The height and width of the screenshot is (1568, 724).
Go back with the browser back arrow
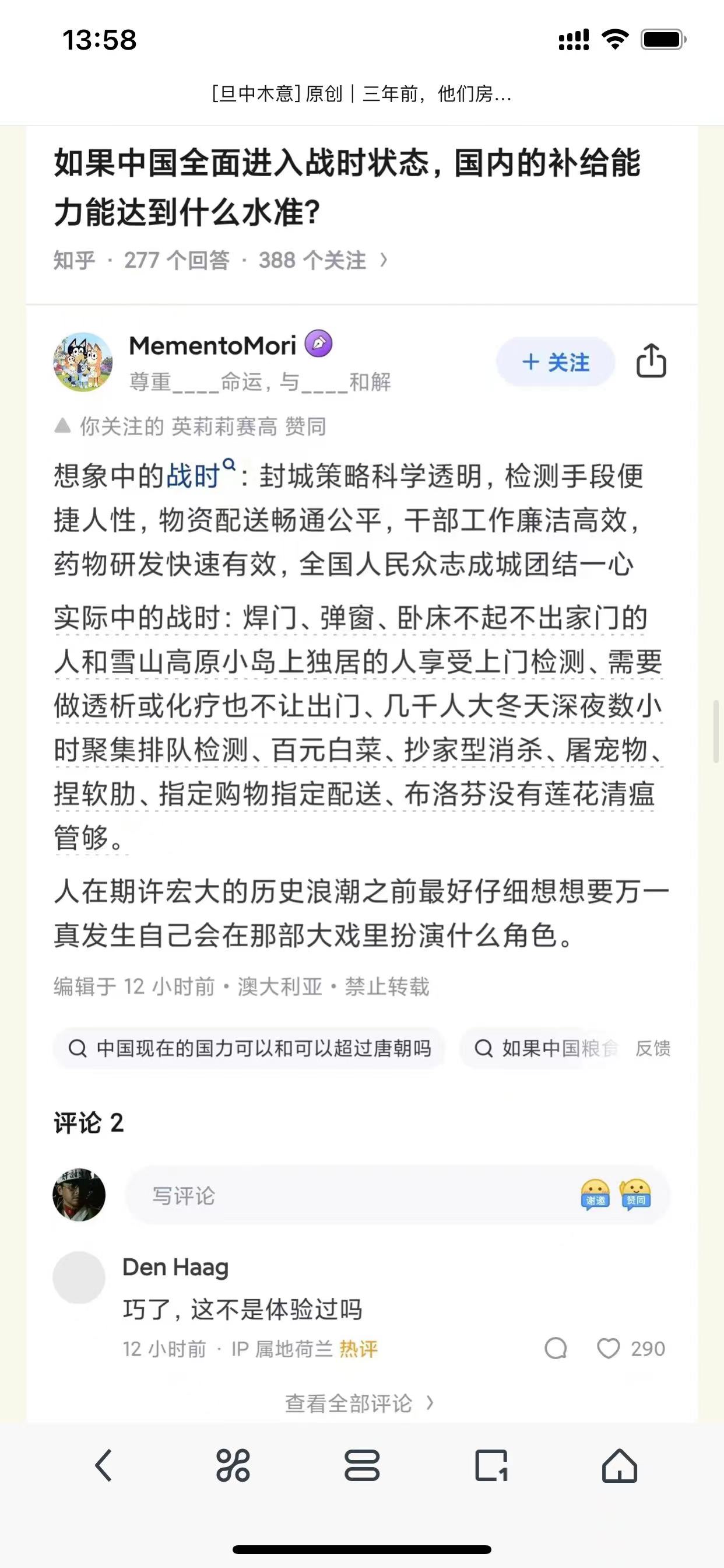point(104,1465)
